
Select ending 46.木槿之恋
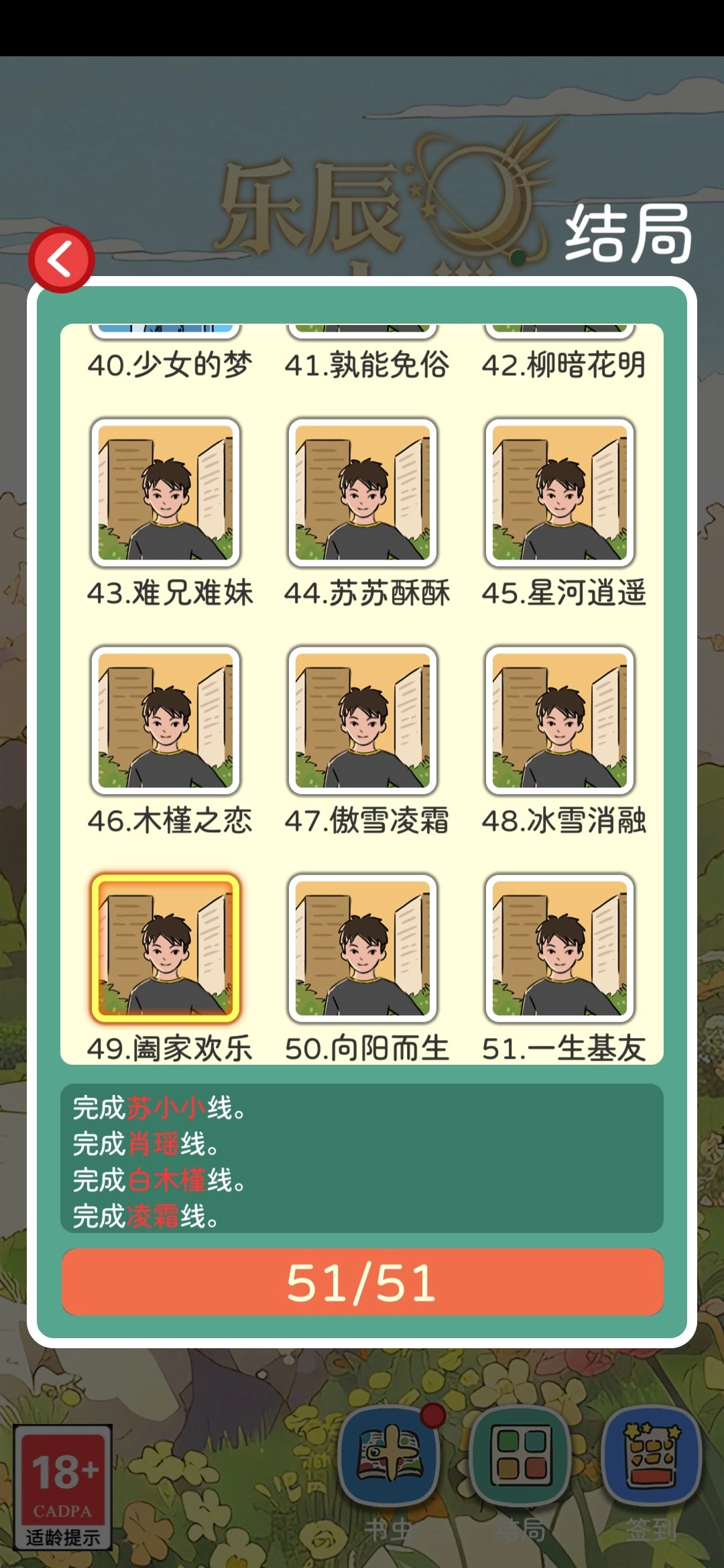click(166, 720)
